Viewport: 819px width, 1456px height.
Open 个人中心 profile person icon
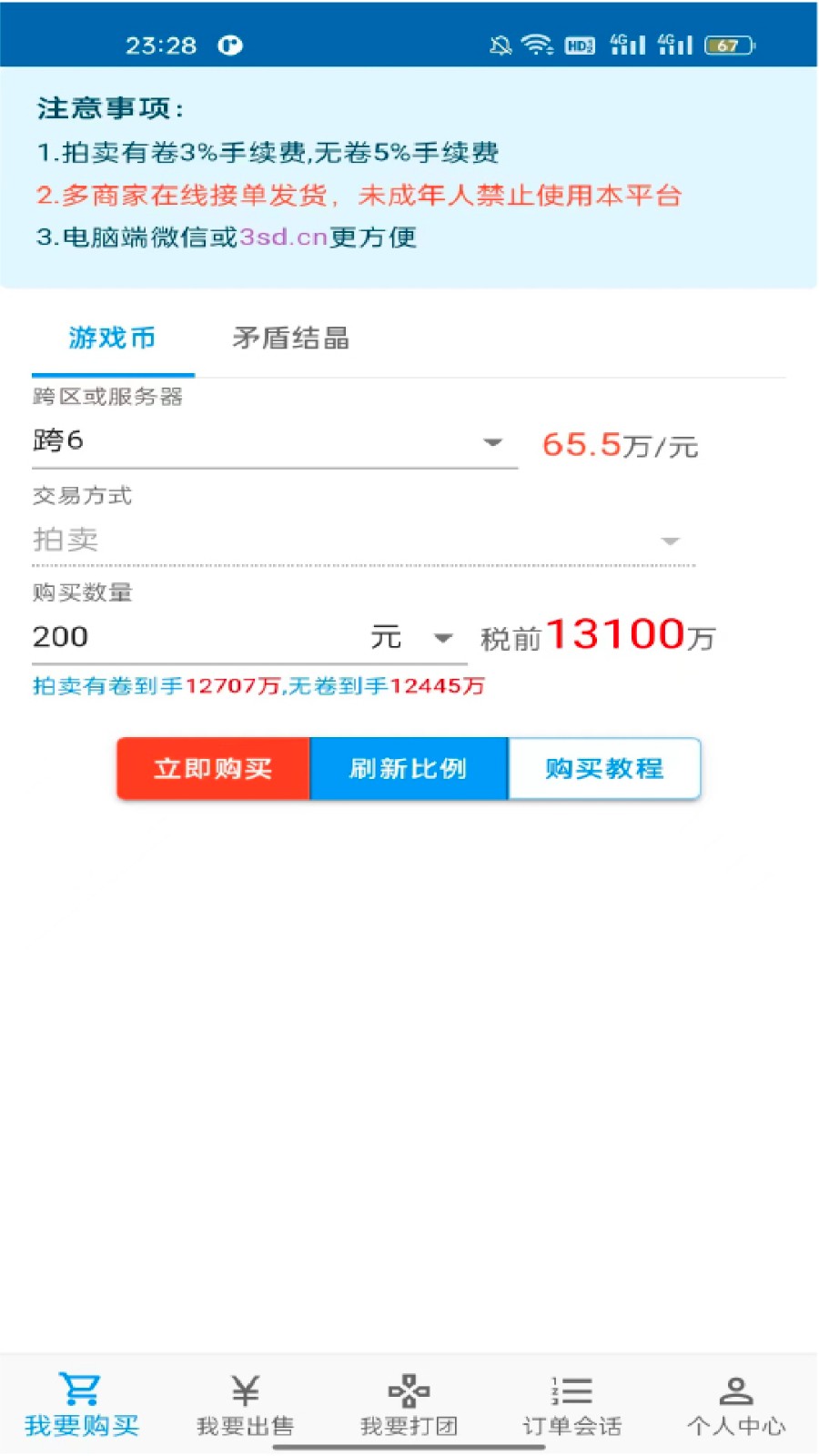coord(736,1390)
